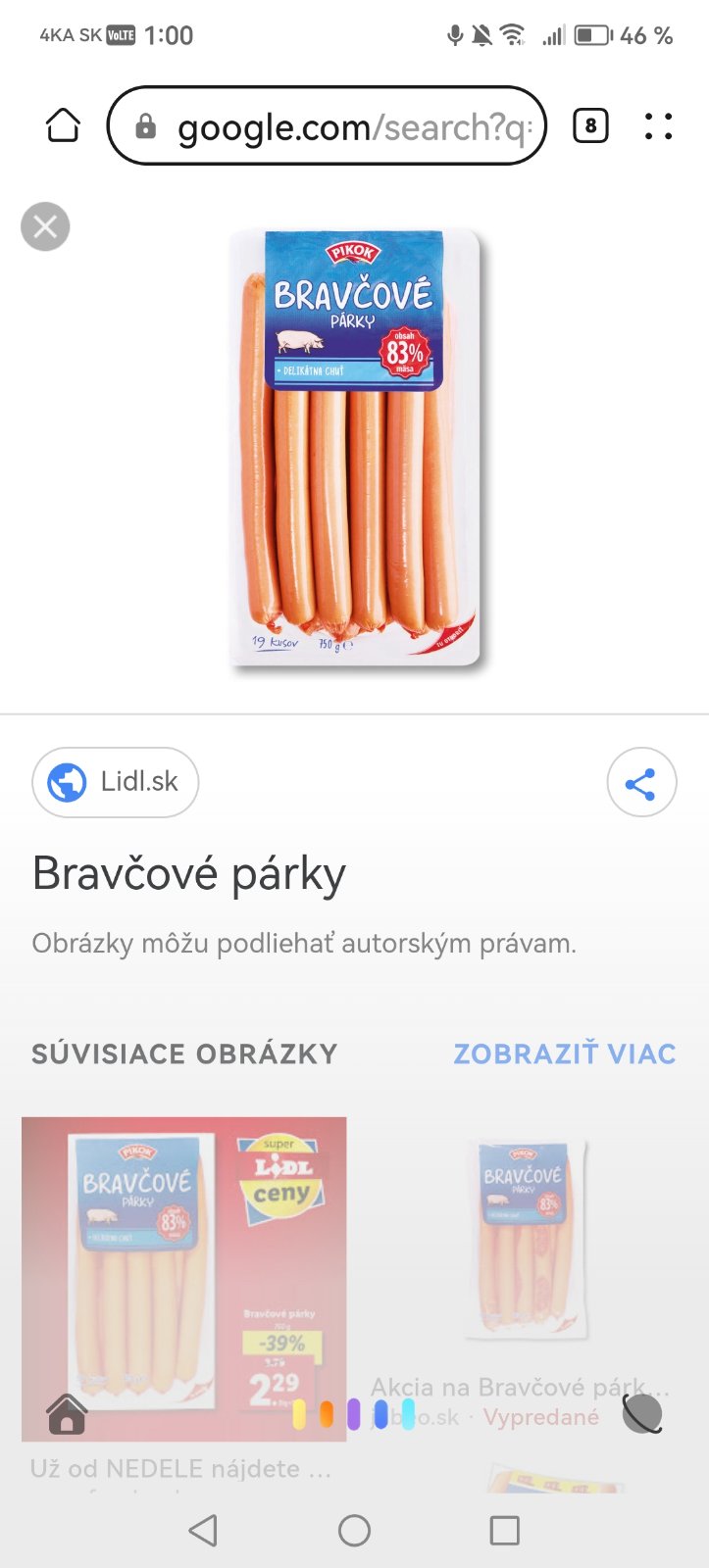
Task: Open the browser overflow menu
Action: pyautogui.click(x=658, y=125)
